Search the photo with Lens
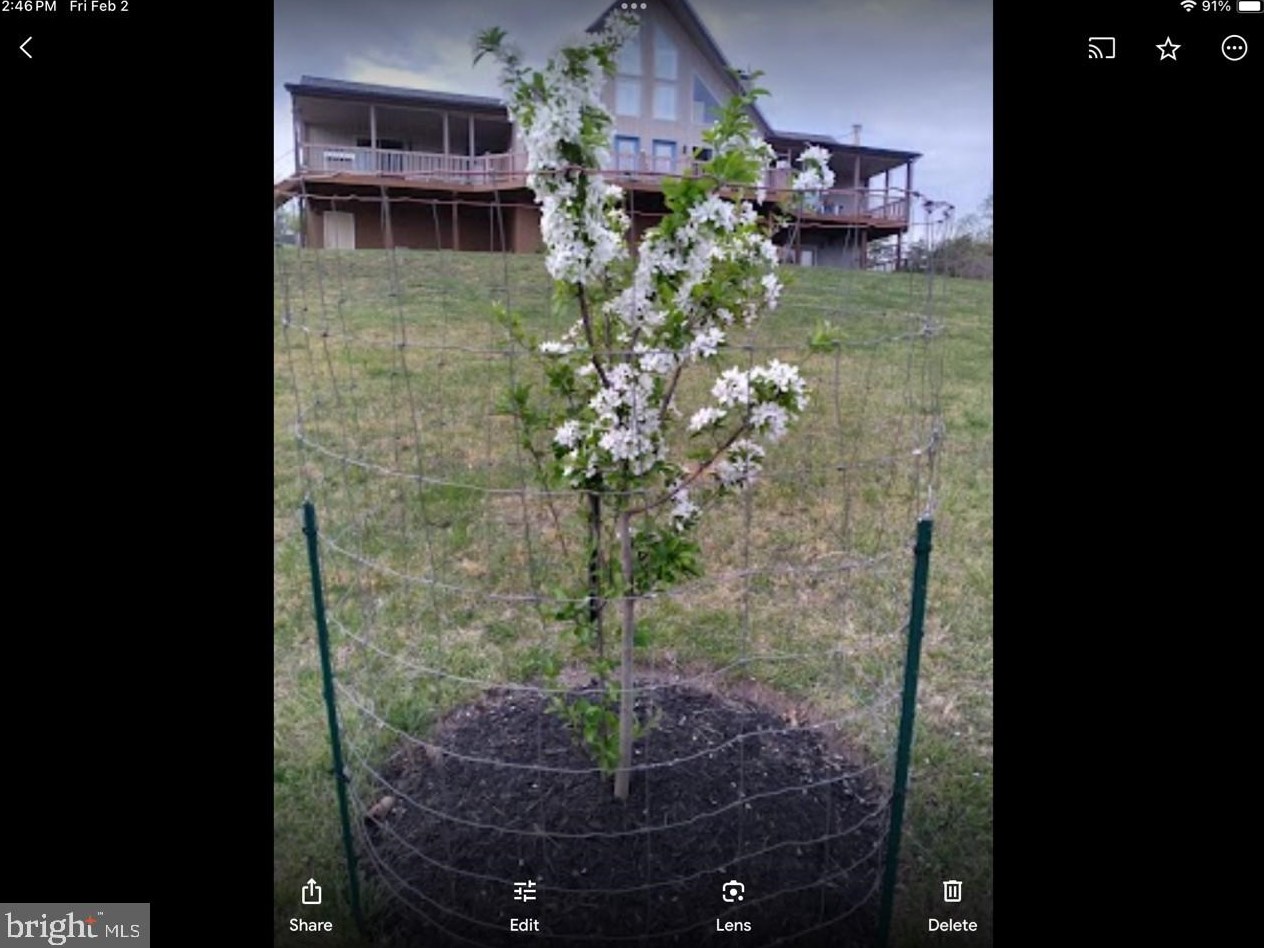This screenshot has height=948, width=1264. click(x=733, y=903)
